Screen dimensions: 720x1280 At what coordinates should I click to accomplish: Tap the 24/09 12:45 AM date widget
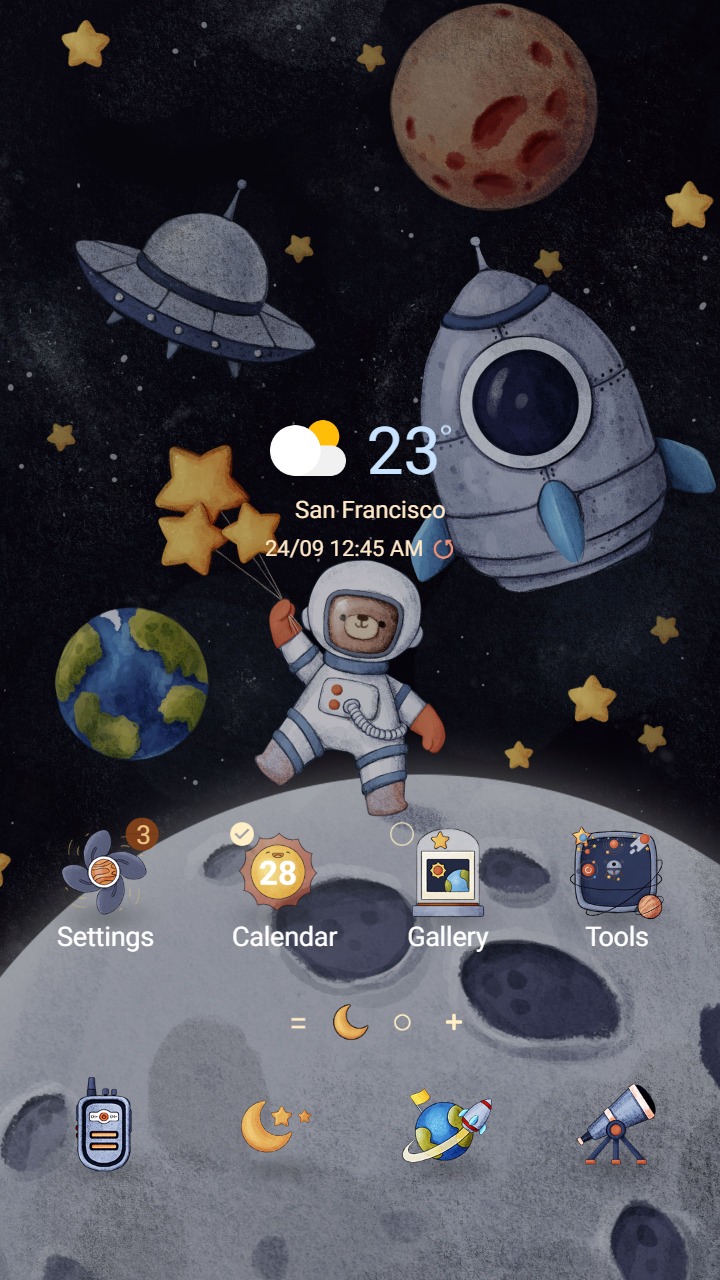click(x=345, y=547)
